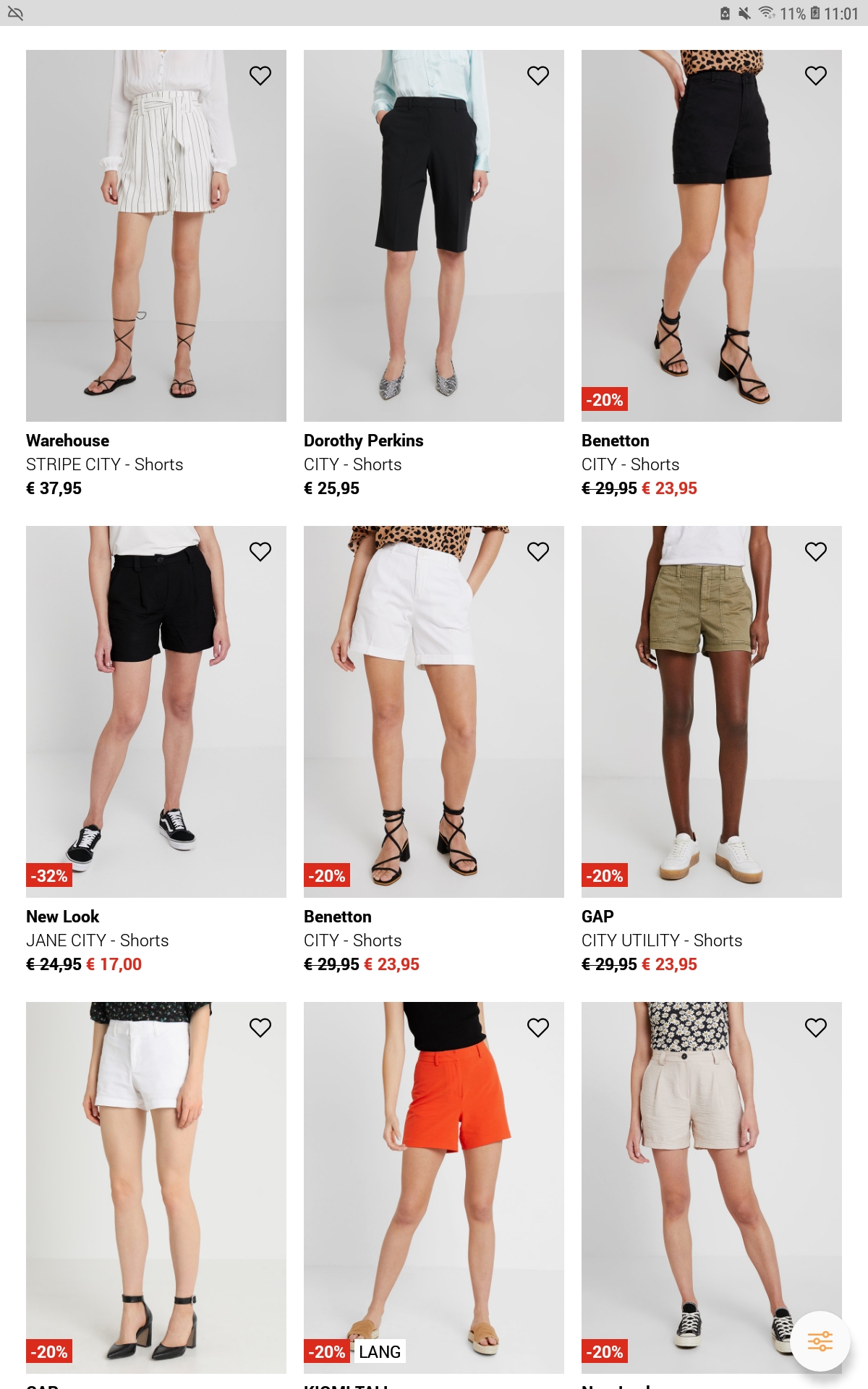Open the orange shorts tagged LANG

click(x=434, y=1188)
